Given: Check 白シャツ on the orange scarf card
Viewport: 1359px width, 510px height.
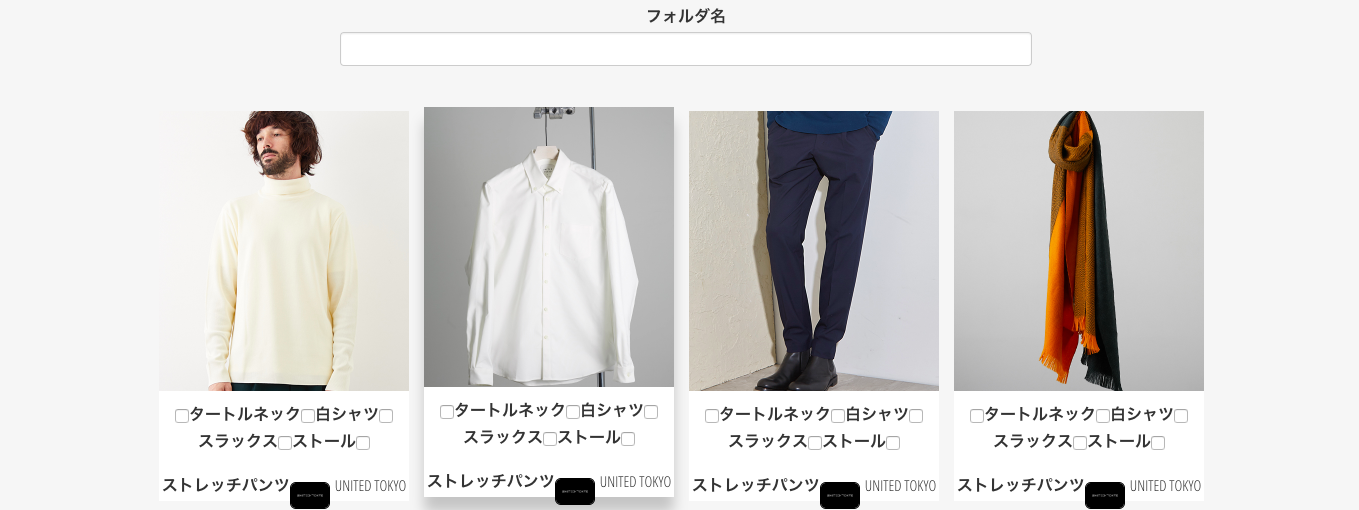Looking at the screenshot, I should tap(1103, 416).
